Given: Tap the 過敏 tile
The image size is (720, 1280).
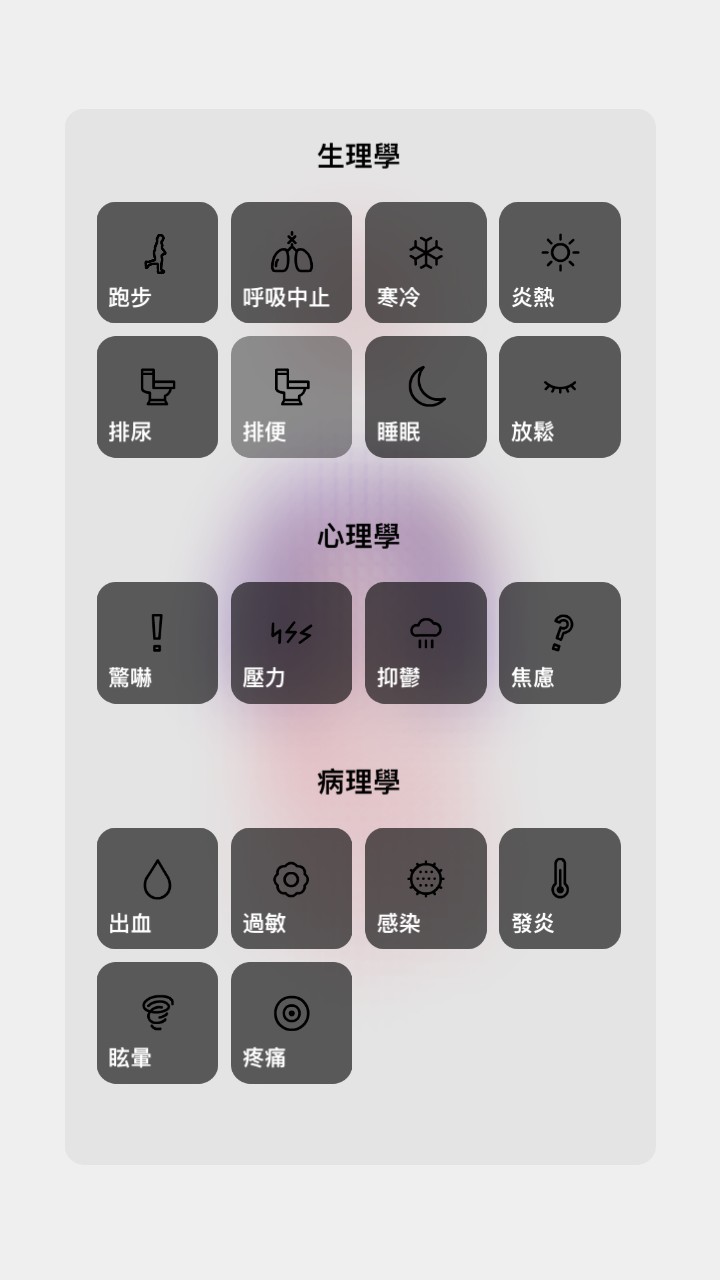Looking at the screenshot, I should point(291,888).
